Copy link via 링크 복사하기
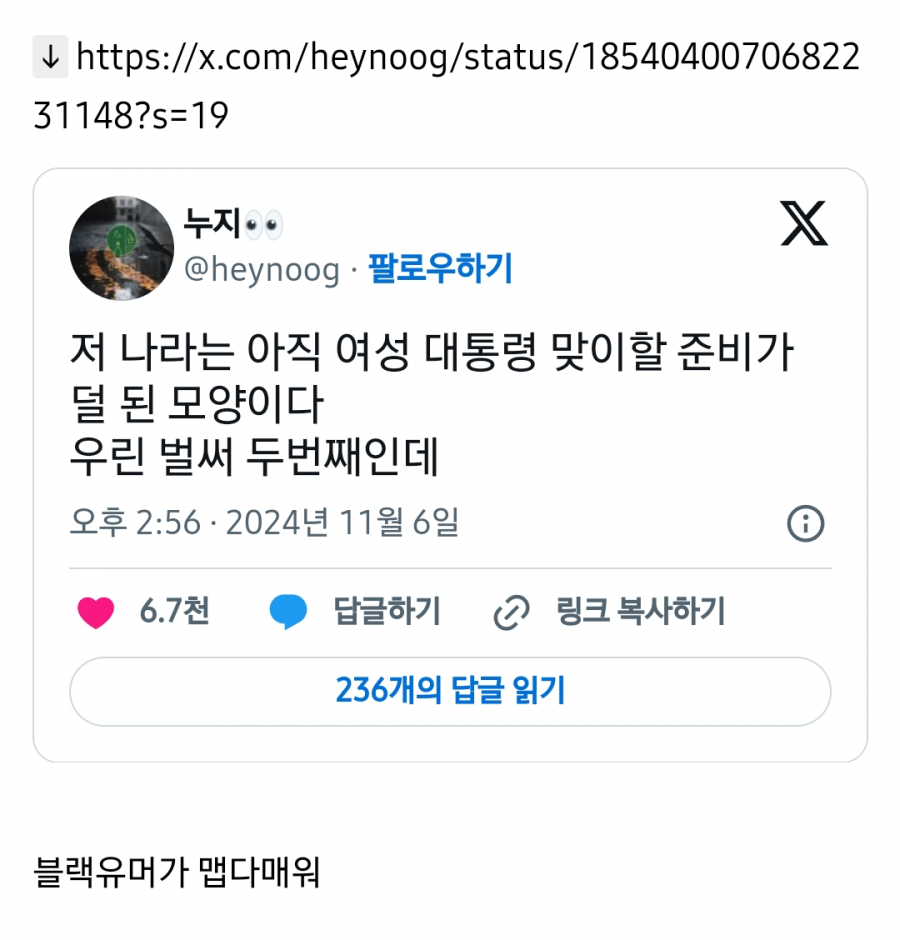Image resolution: width=900 pixels, height=940 pixels. 610,612
